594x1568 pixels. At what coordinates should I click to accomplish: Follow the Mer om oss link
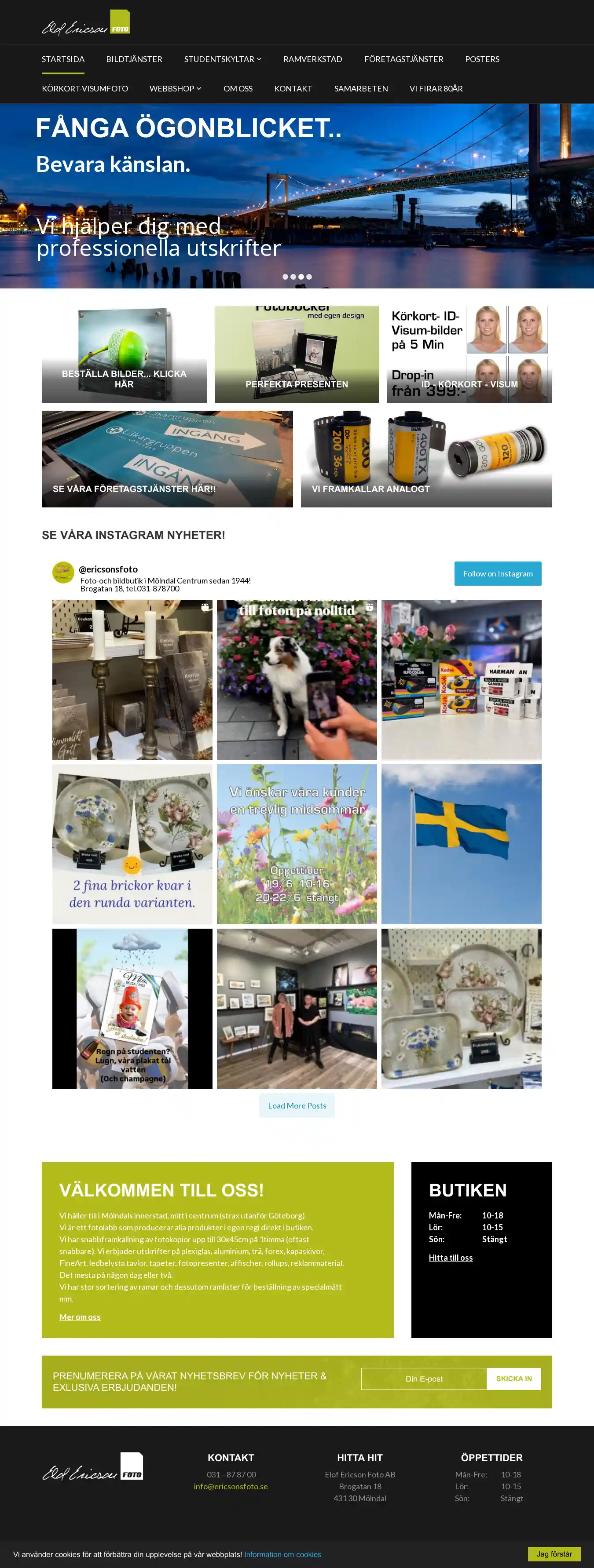(80, 1316)
